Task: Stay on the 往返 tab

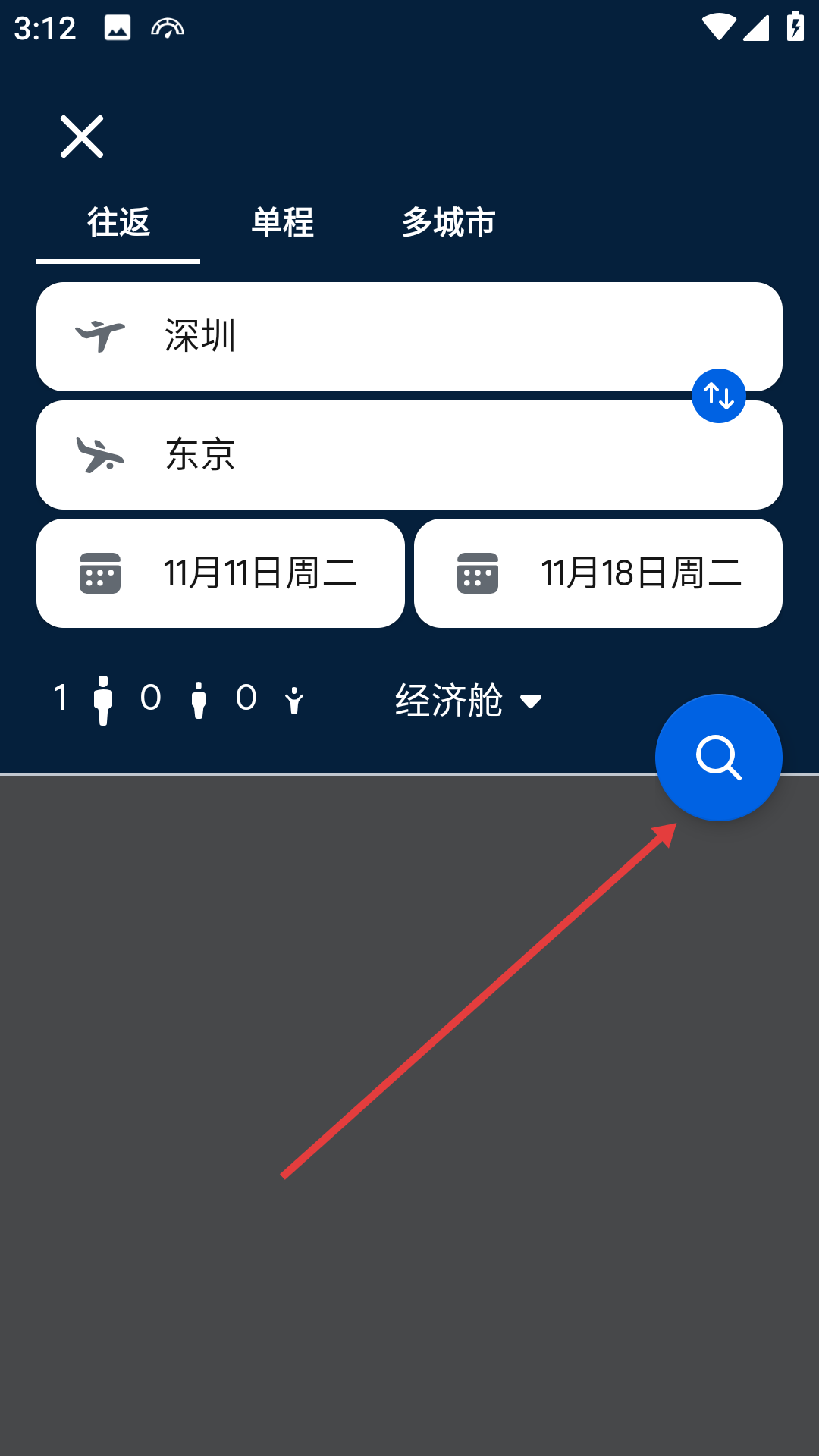Action: pos(118,222)
